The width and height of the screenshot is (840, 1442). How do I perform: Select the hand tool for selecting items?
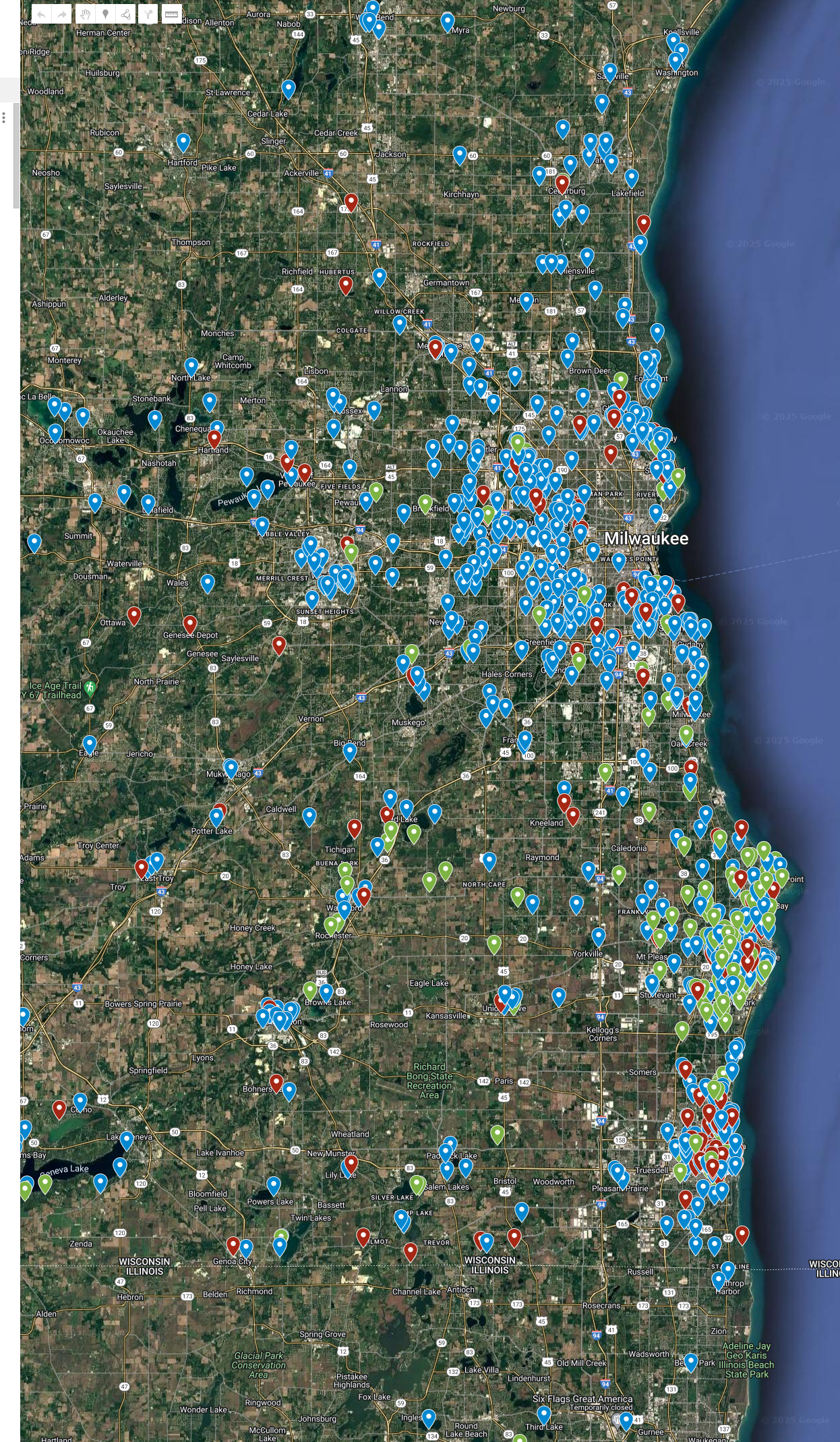point(85,14)
